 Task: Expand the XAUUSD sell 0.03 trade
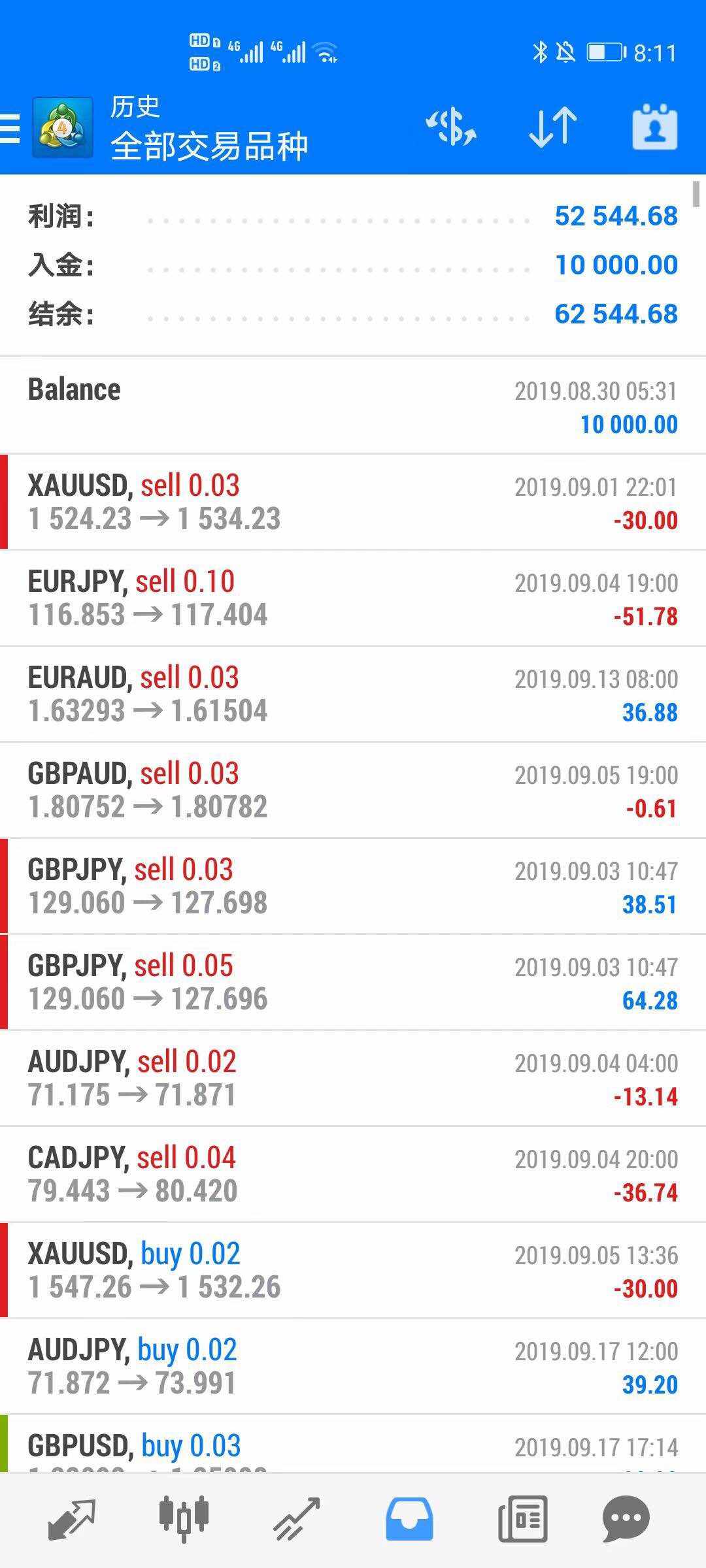[353, 502]
